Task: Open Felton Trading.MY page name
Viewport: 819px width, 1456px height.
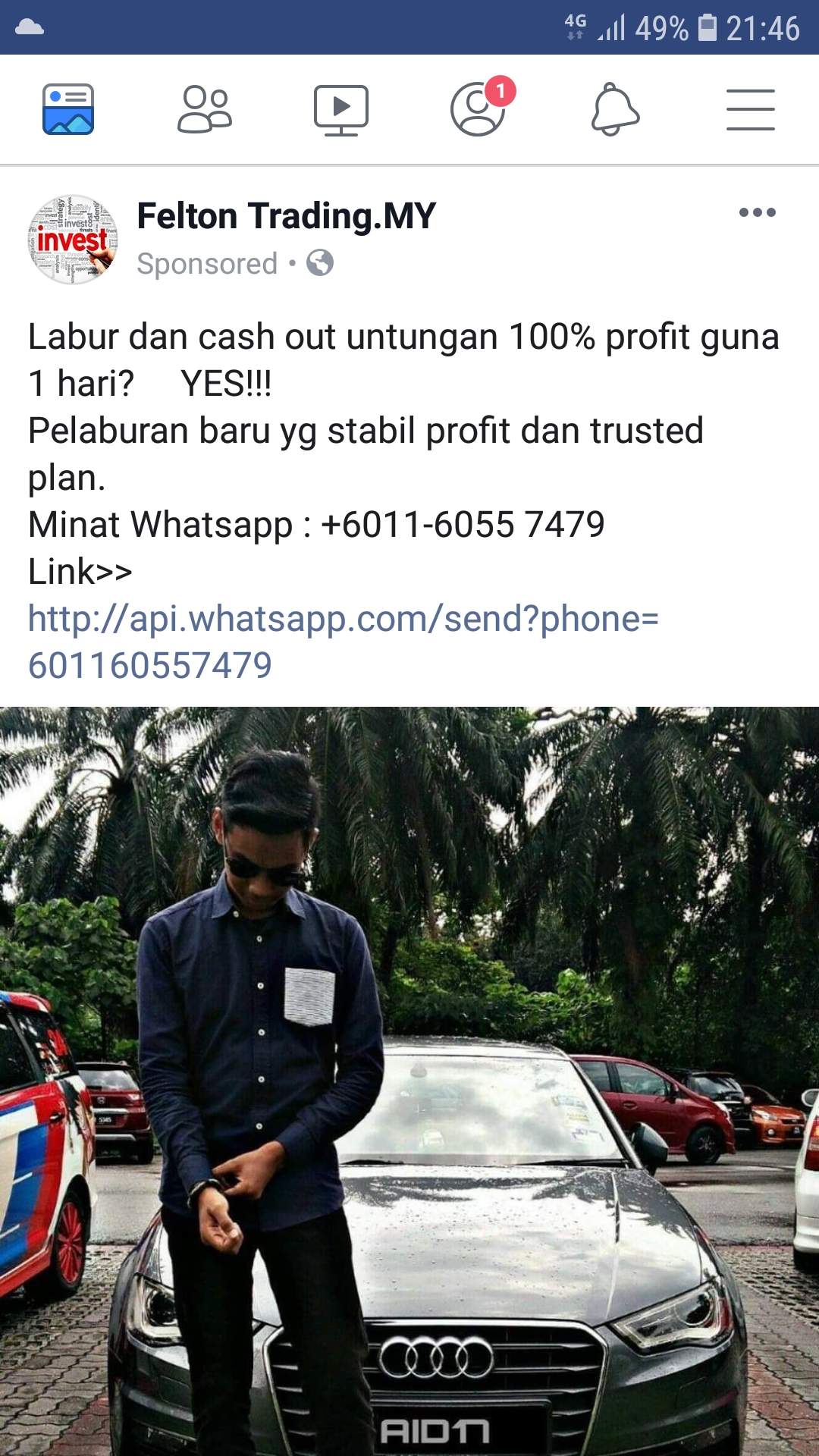Action: [286, 216]
